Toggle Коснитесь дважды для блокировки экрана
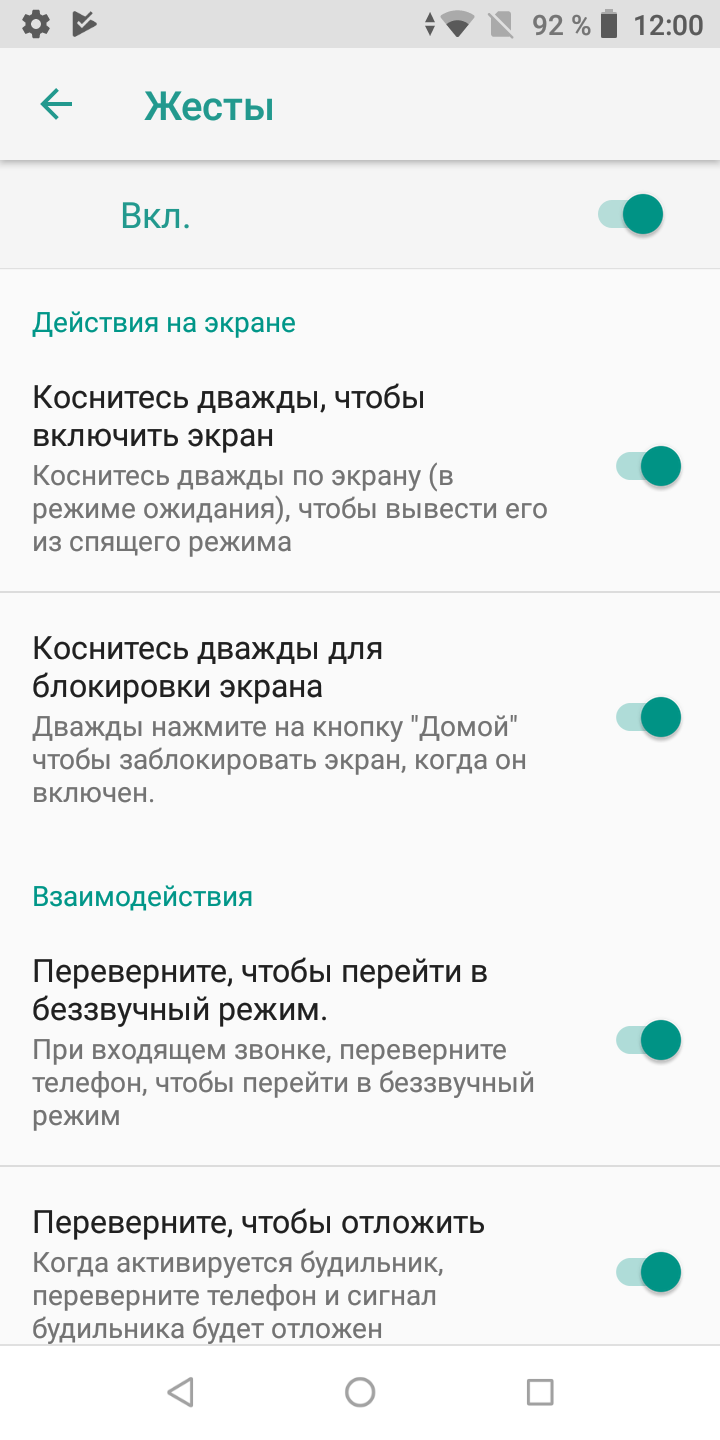This screenshot has height=1440, width=720. tap(648, 717)
